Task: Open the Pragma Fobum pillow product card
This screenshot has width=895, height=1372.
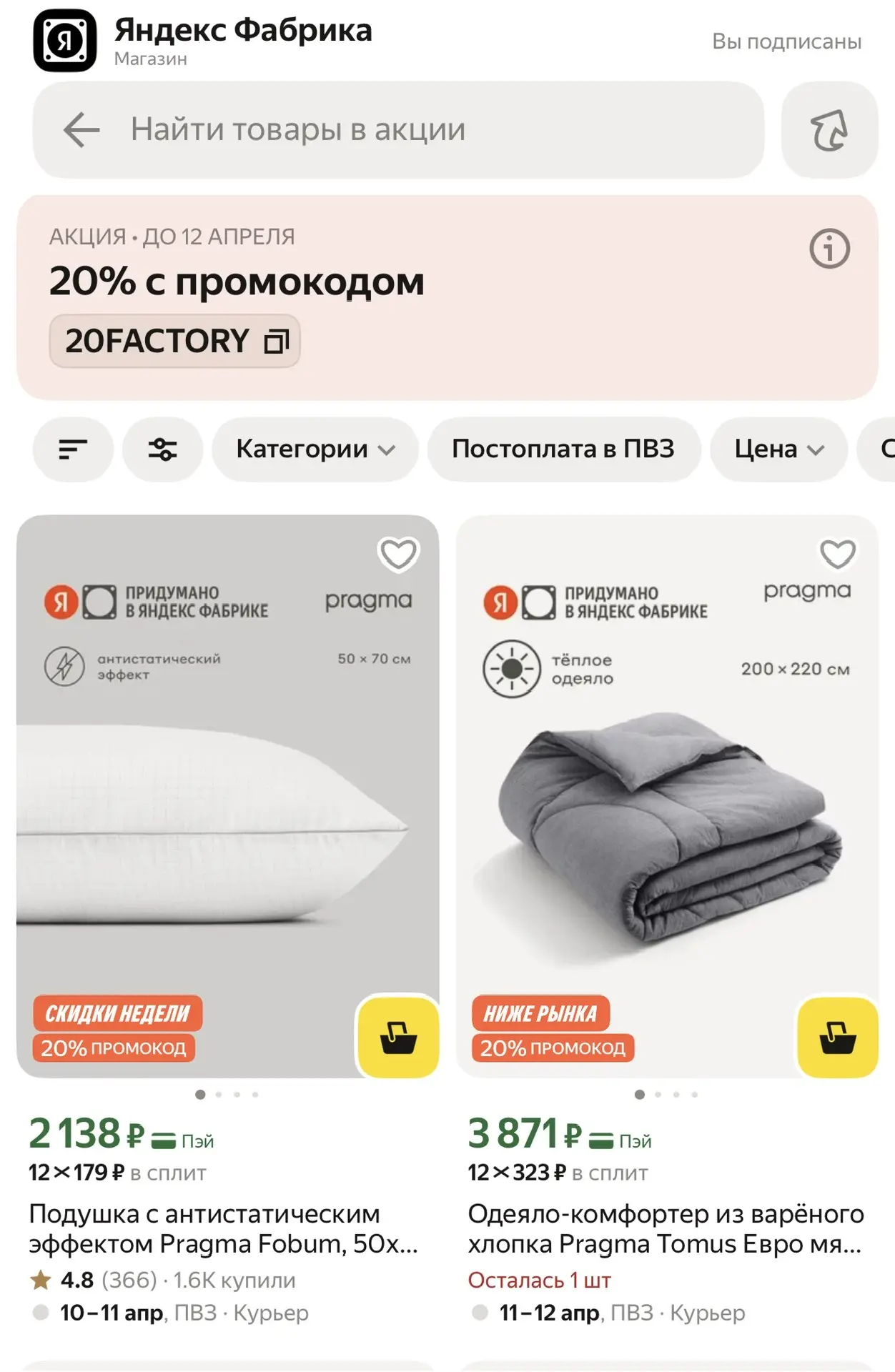Action: [x=223, y=1229]
